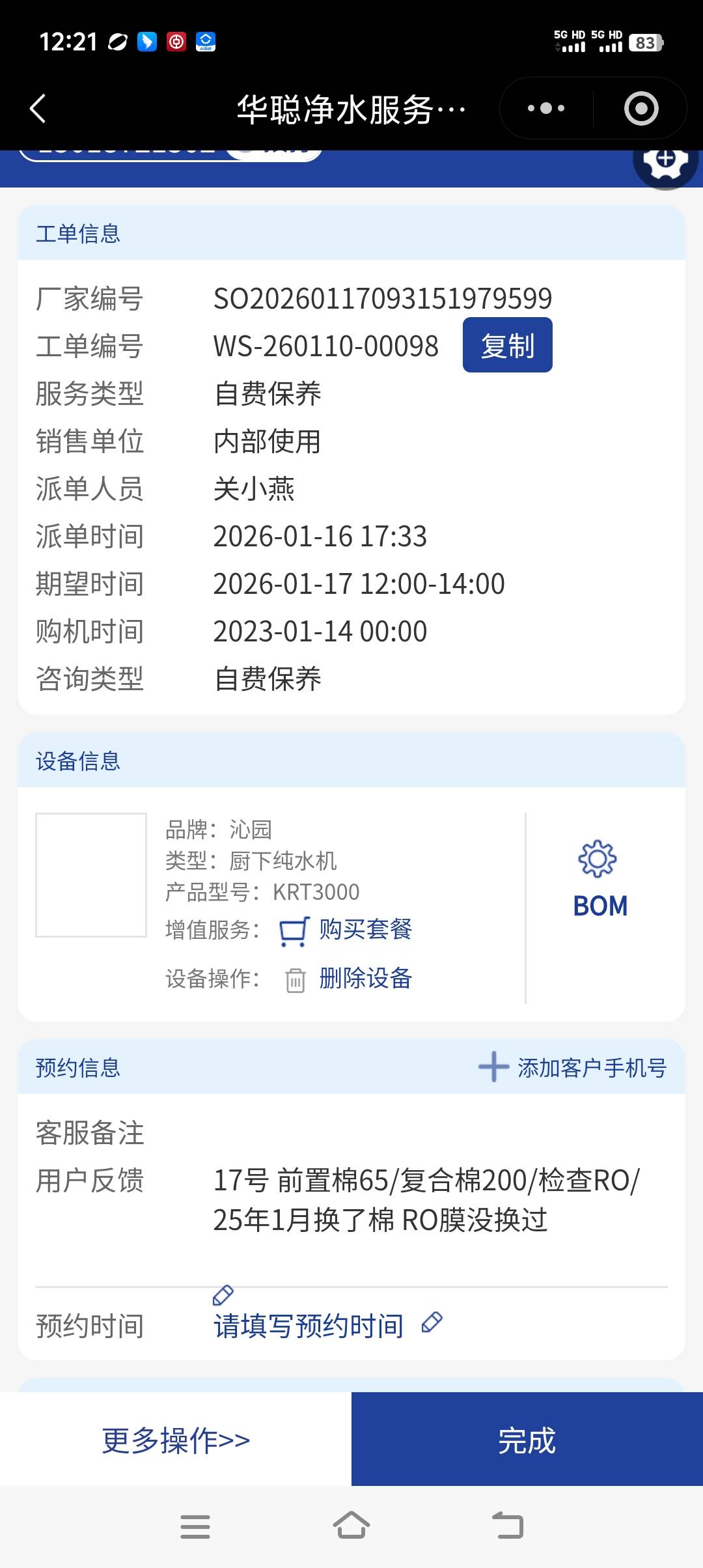Viewport: 703px width, 1568px height.
Task: Copy the work order number
Action: [x=507, y=345]
